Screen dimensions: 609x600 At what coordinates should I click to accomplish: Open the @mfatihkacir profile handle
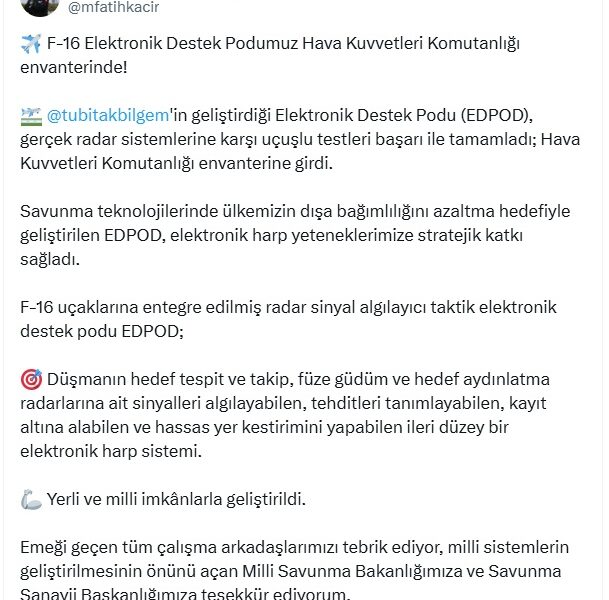click(114, 8)
